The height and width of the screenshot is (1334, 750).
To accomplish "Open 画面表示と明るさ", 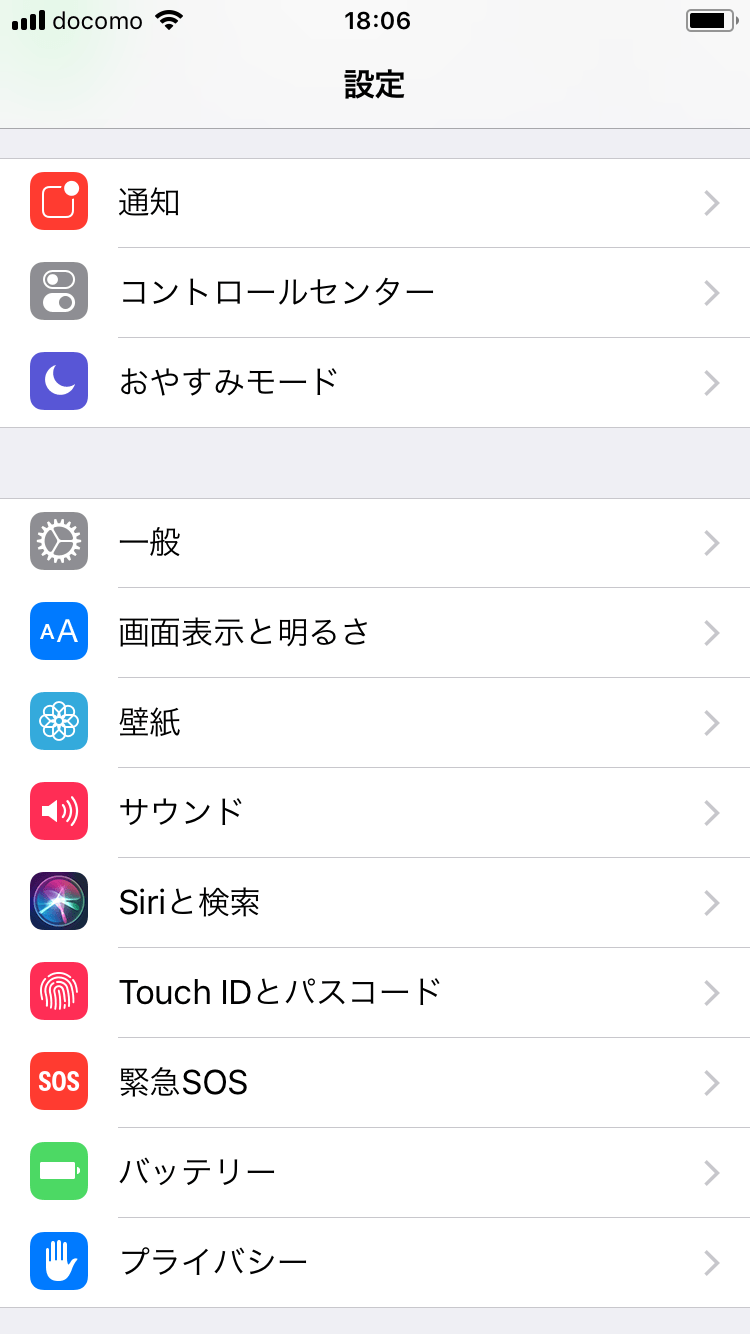I will click(375, 633).
